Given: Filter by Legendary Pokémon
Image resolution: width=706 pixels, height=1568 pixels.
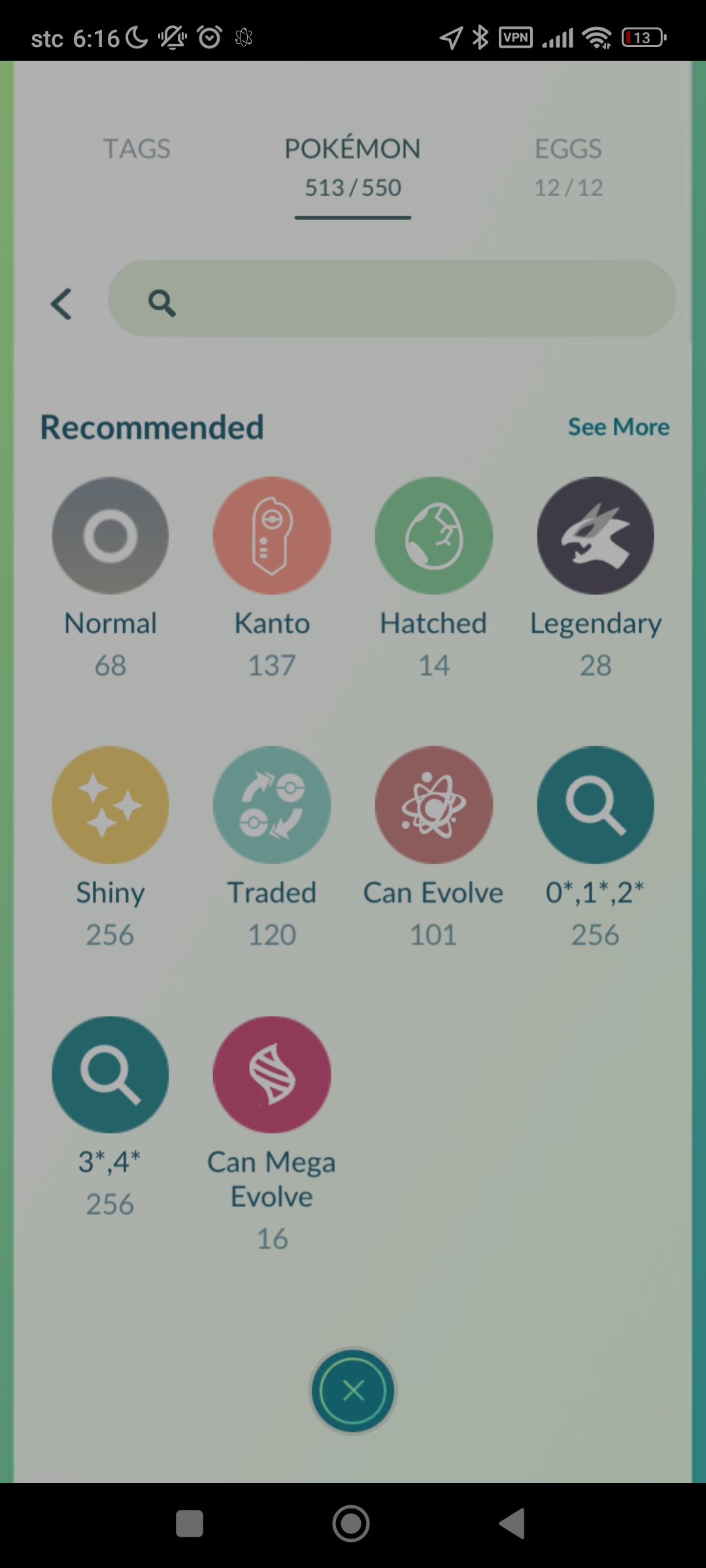Looking at the screenshot, I should pyautogui.click(x=595, y=536).
